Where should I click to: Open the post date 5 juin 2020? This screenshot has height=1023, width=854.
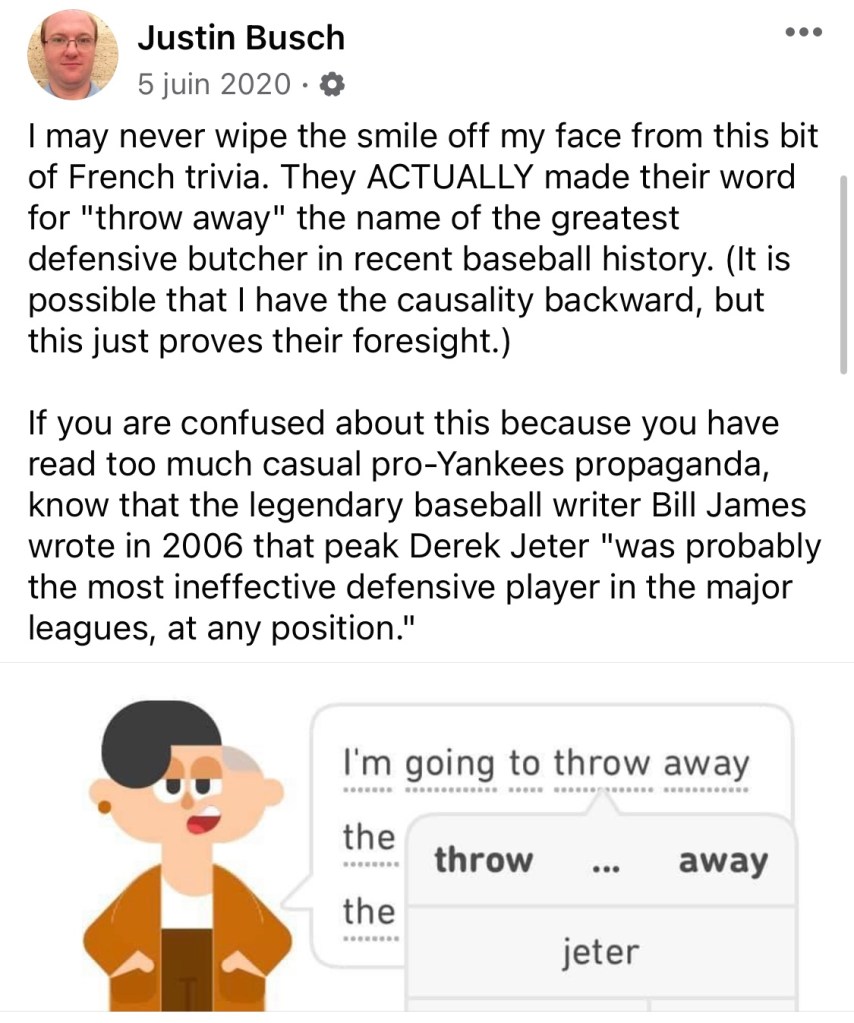pos(212,85)
